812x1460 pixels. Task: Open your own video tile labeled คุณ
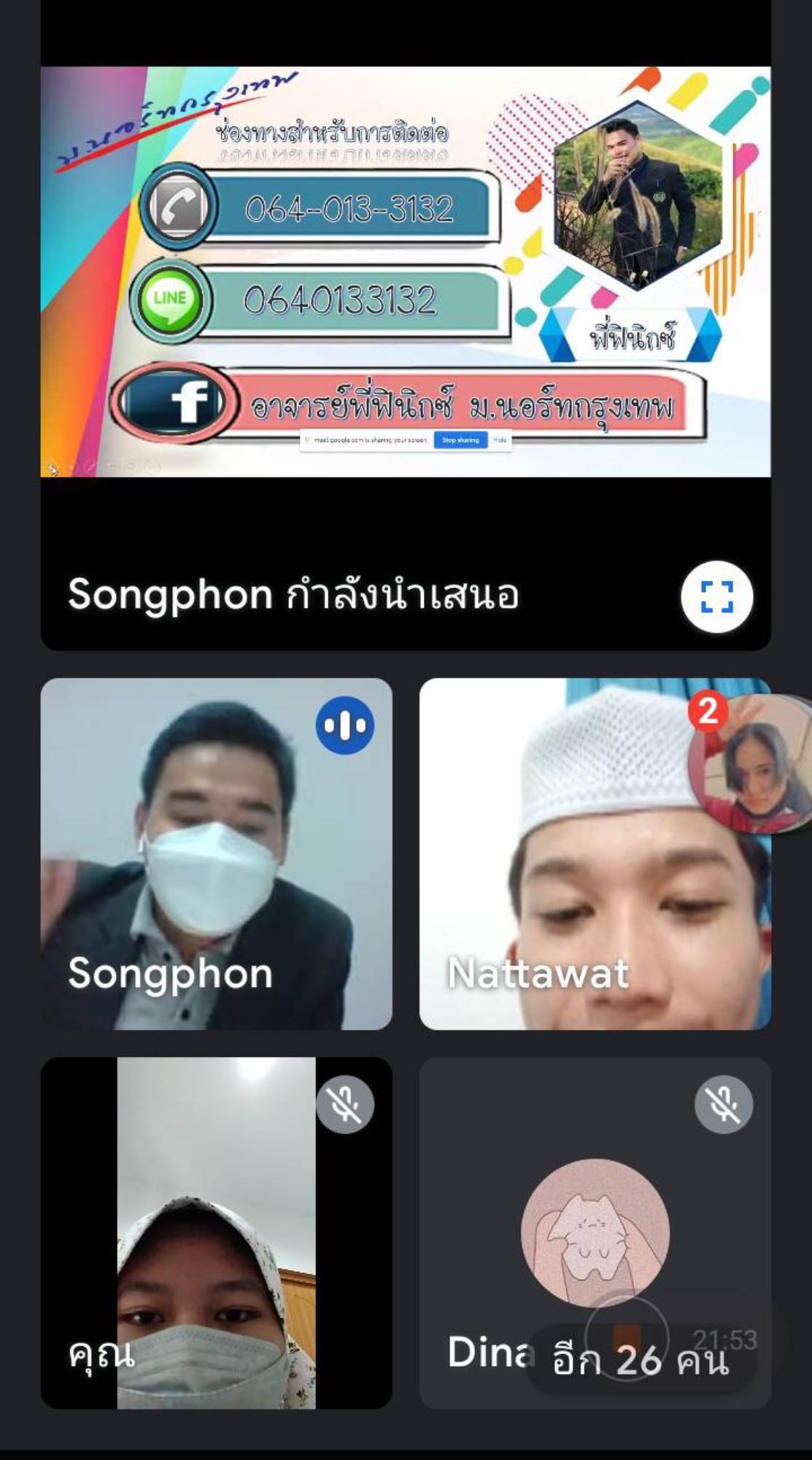click(x=216, y=1234)
